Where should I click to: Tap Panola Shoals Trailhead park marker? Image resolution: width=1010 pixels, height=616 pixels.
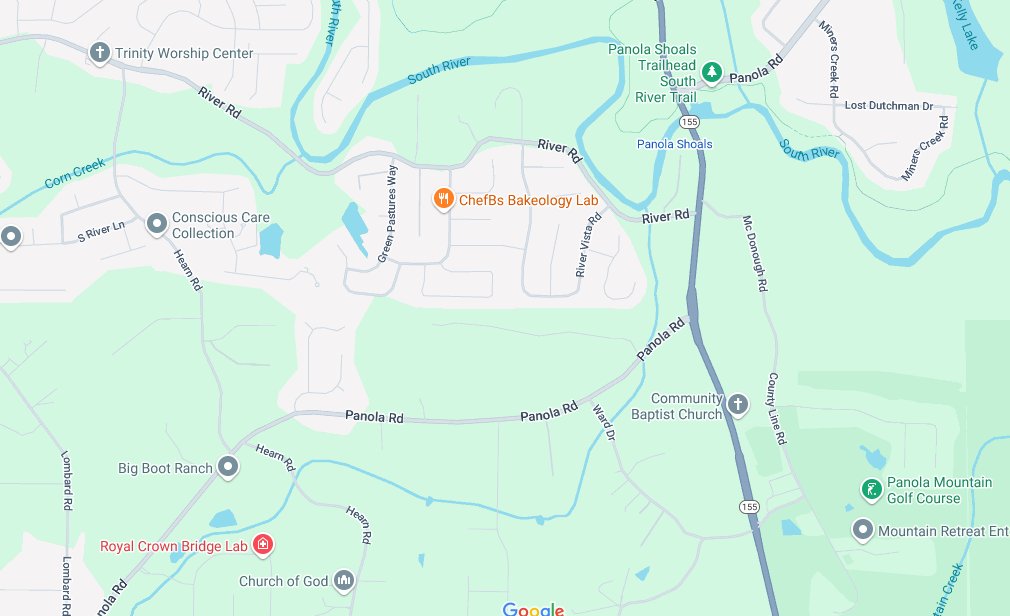(711, 71)
